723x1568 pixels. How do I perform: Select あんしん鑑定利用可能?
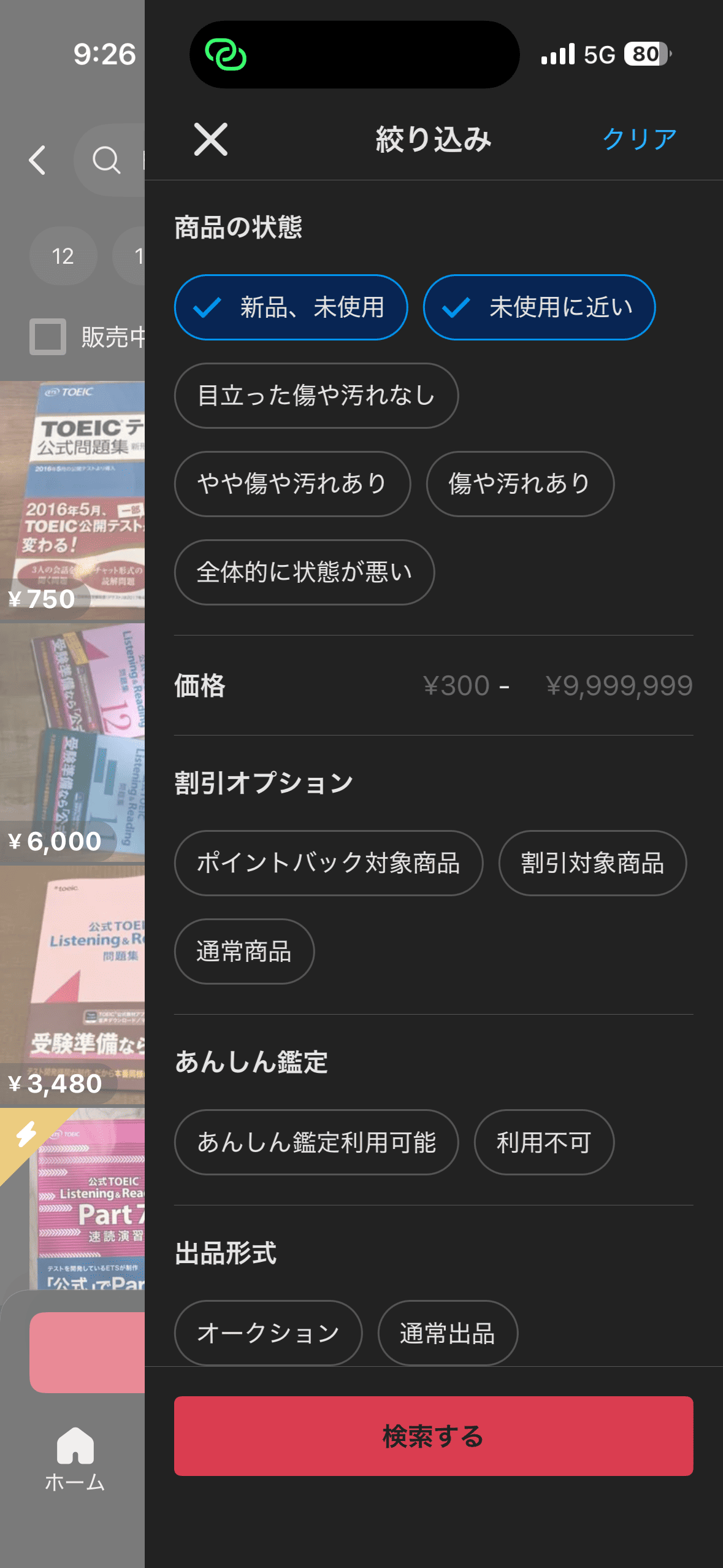click(316, 1142)
